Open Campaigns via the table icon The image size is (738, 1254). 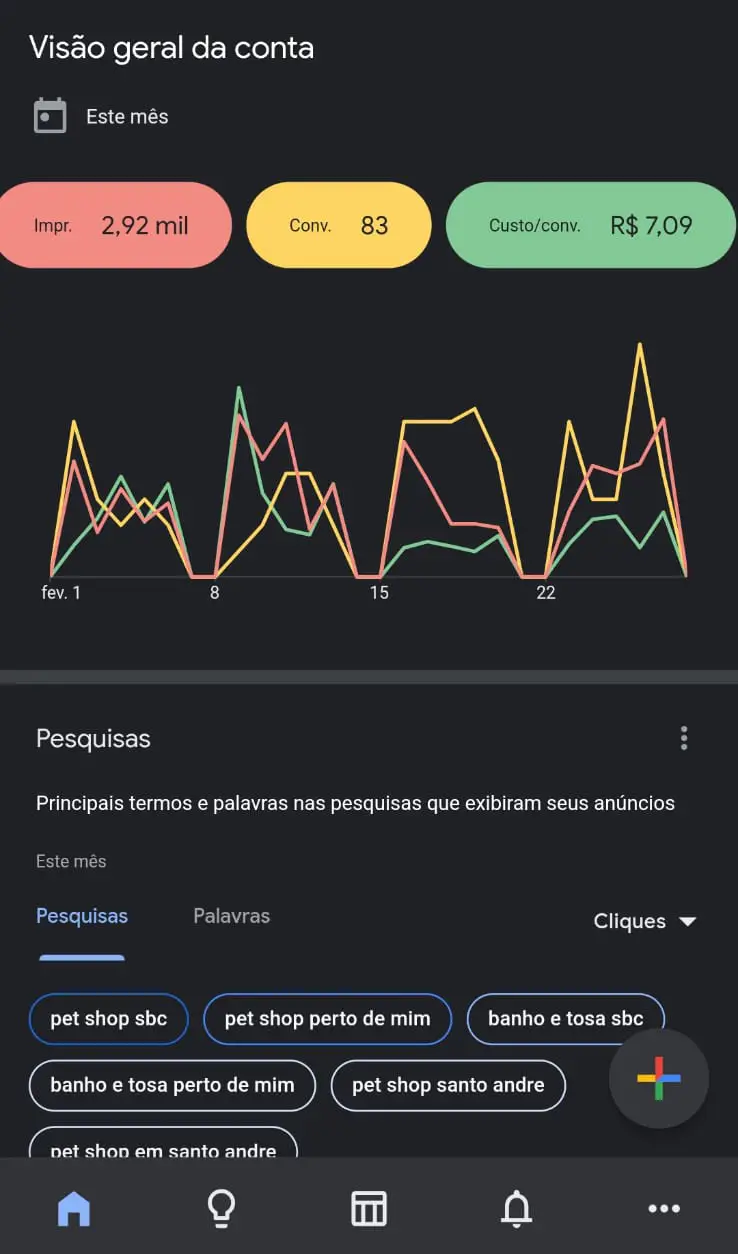(369, 1208)
